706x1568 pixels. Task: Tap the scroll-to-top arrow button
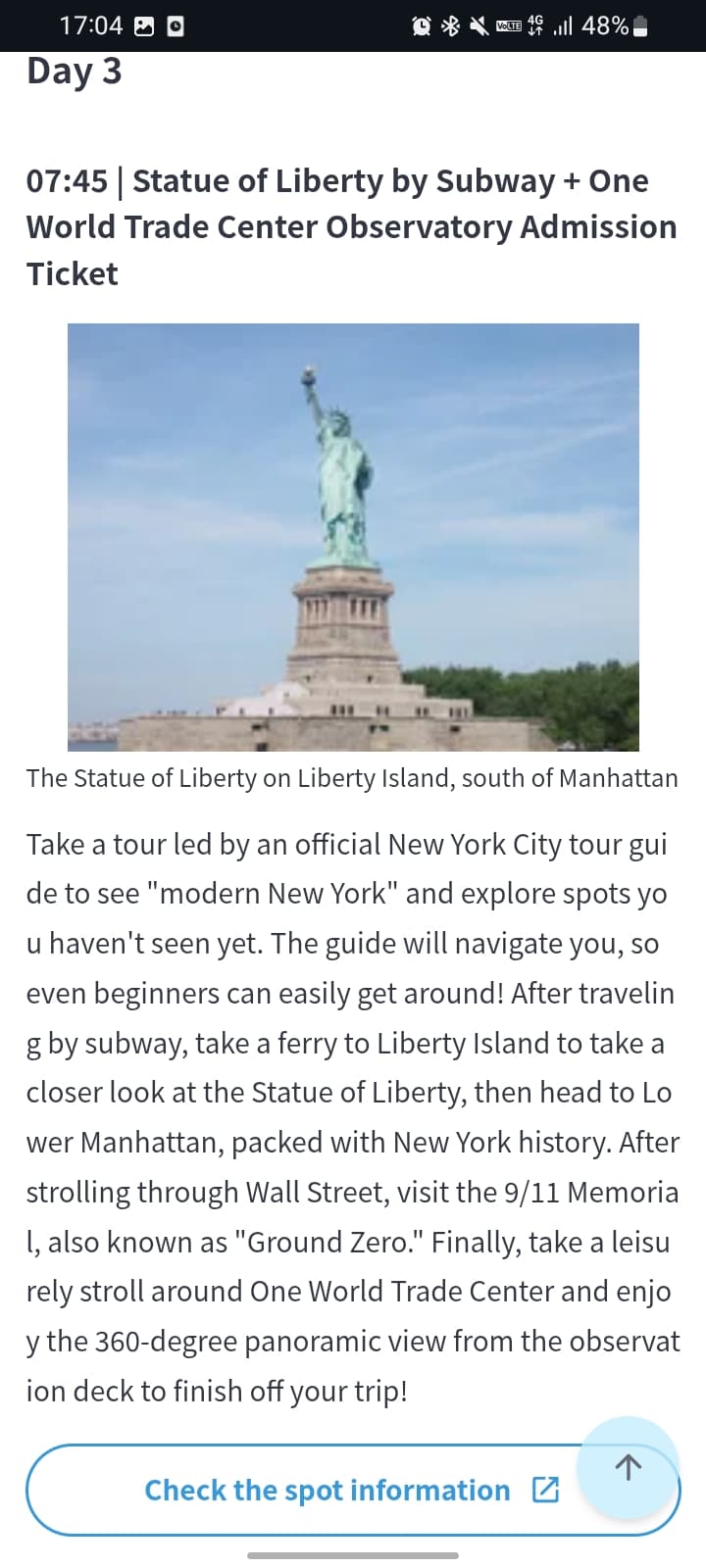tap(628, 1466)
